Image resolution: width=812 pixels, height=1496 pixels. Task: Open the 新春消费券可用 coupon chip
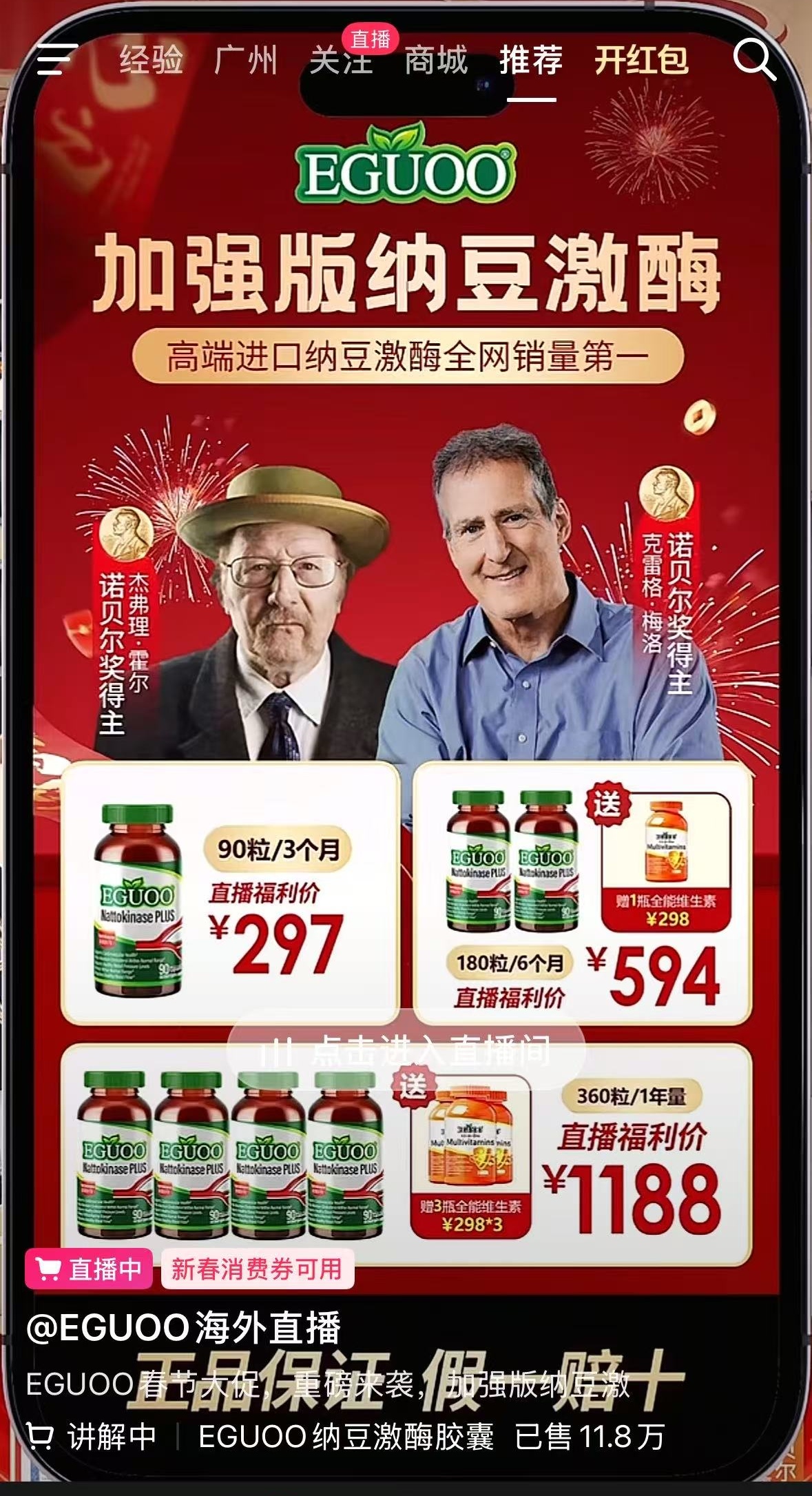pos(257,1269)
